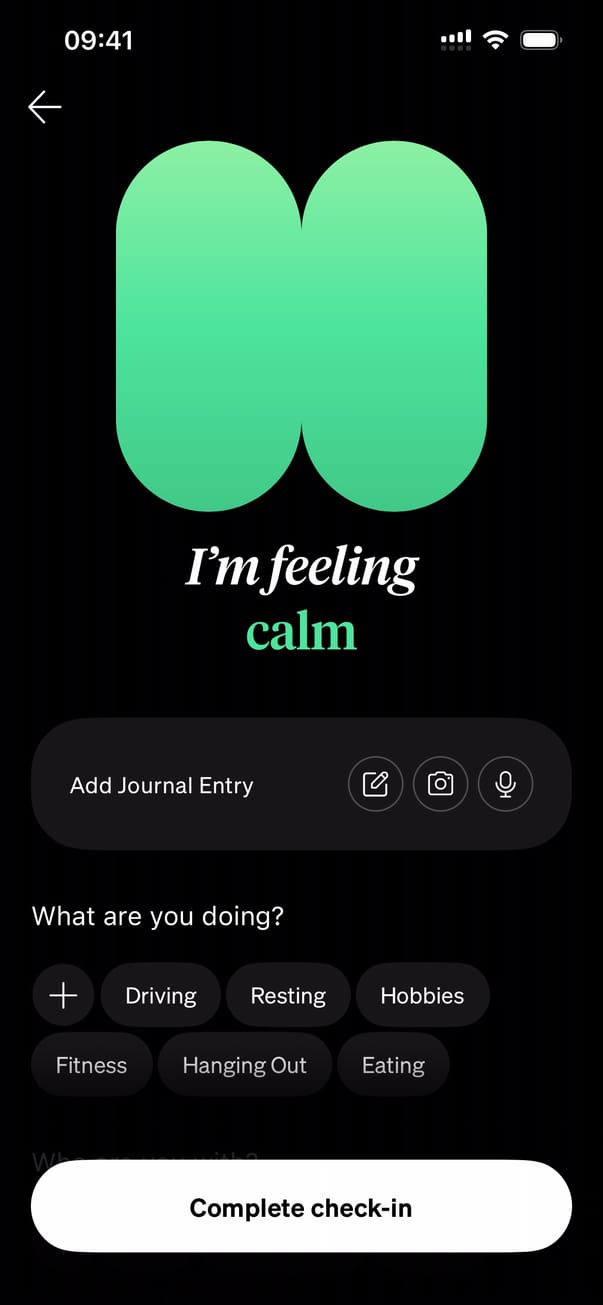Pick Hobbies as your activity
Image resolution: width=603 pixels, height=1305 pixels.
[422, 995]
